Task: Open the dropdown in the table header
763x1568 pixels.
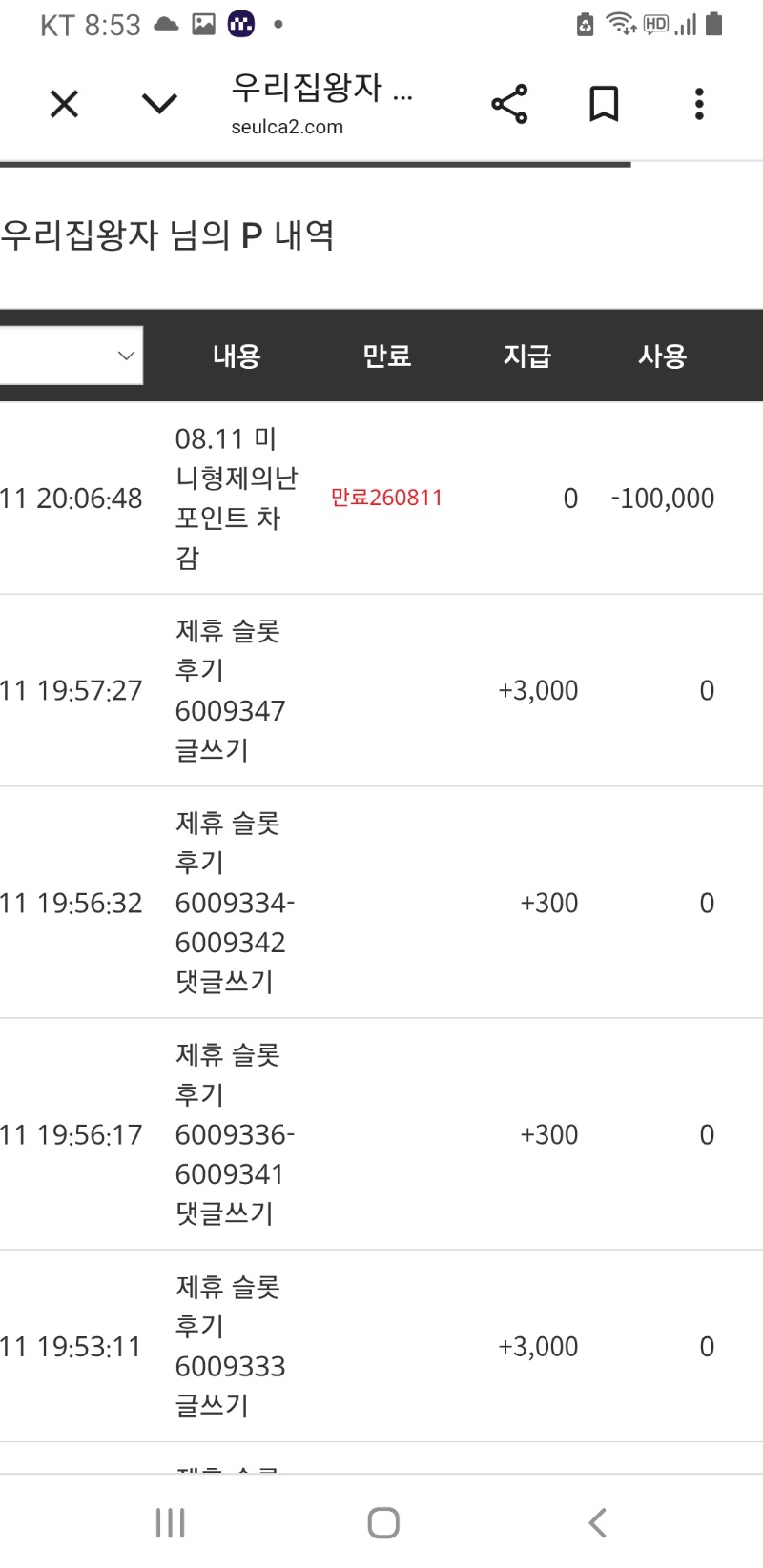Action: click(71, 356)
